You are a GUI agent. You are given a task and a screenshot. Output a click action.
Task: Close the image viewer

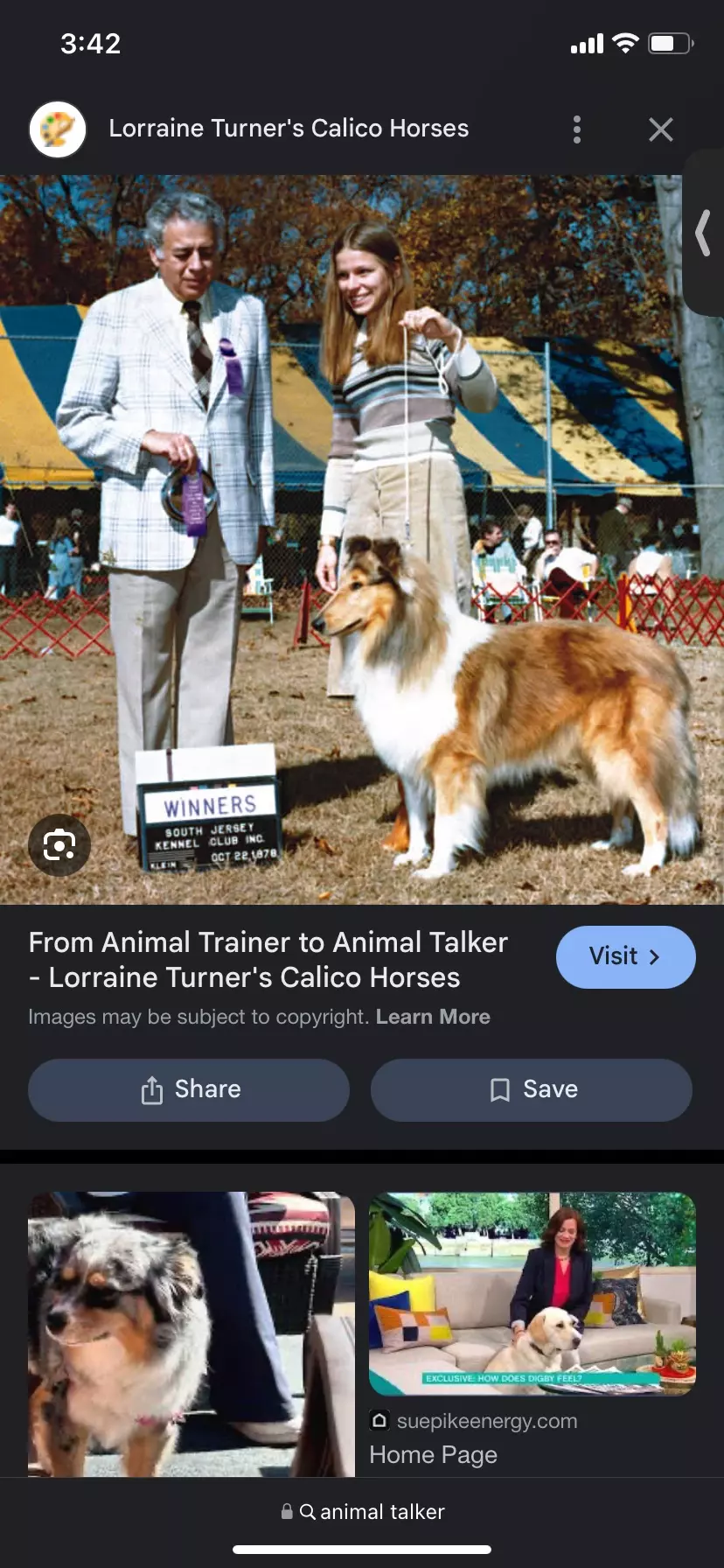point(661,129)
